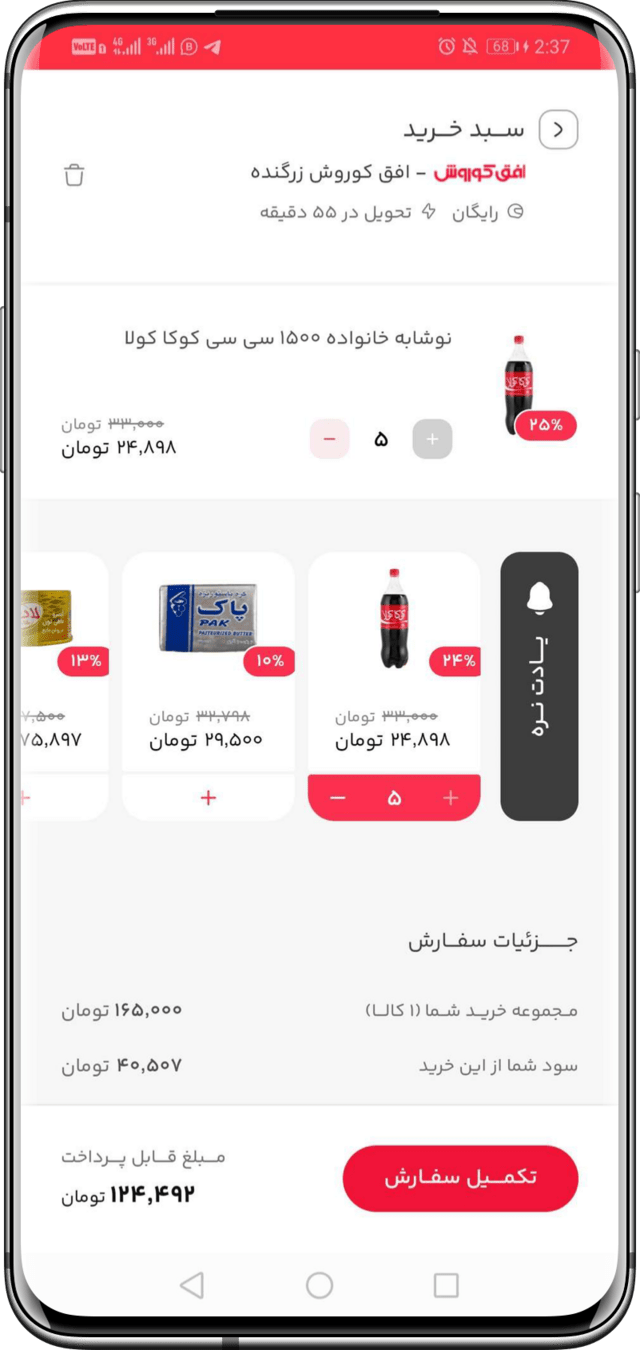Empty the cart with the trash icon

click(74, 175)
